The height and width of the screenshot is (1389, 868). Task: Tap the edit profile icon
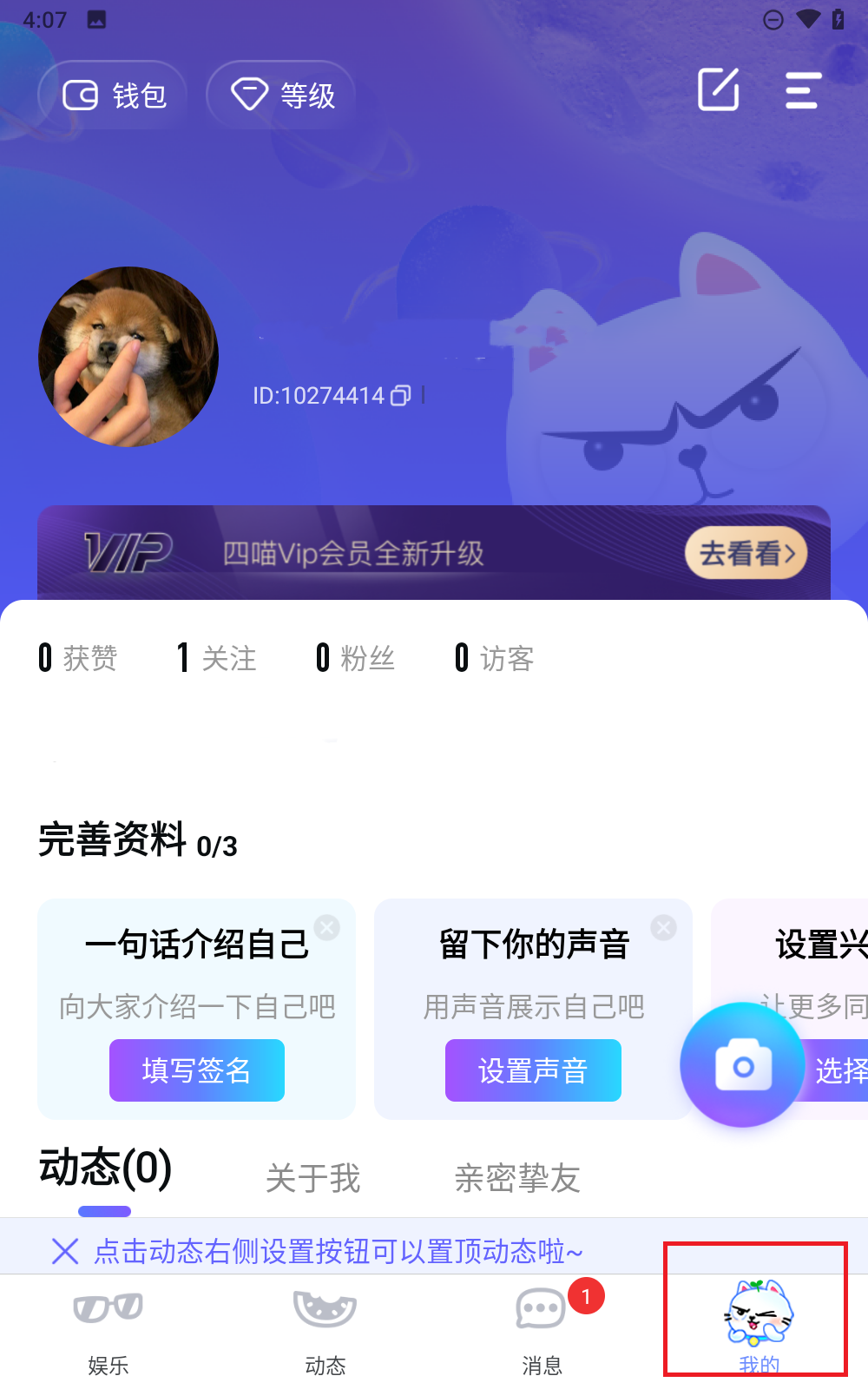[x=719, y=89]
